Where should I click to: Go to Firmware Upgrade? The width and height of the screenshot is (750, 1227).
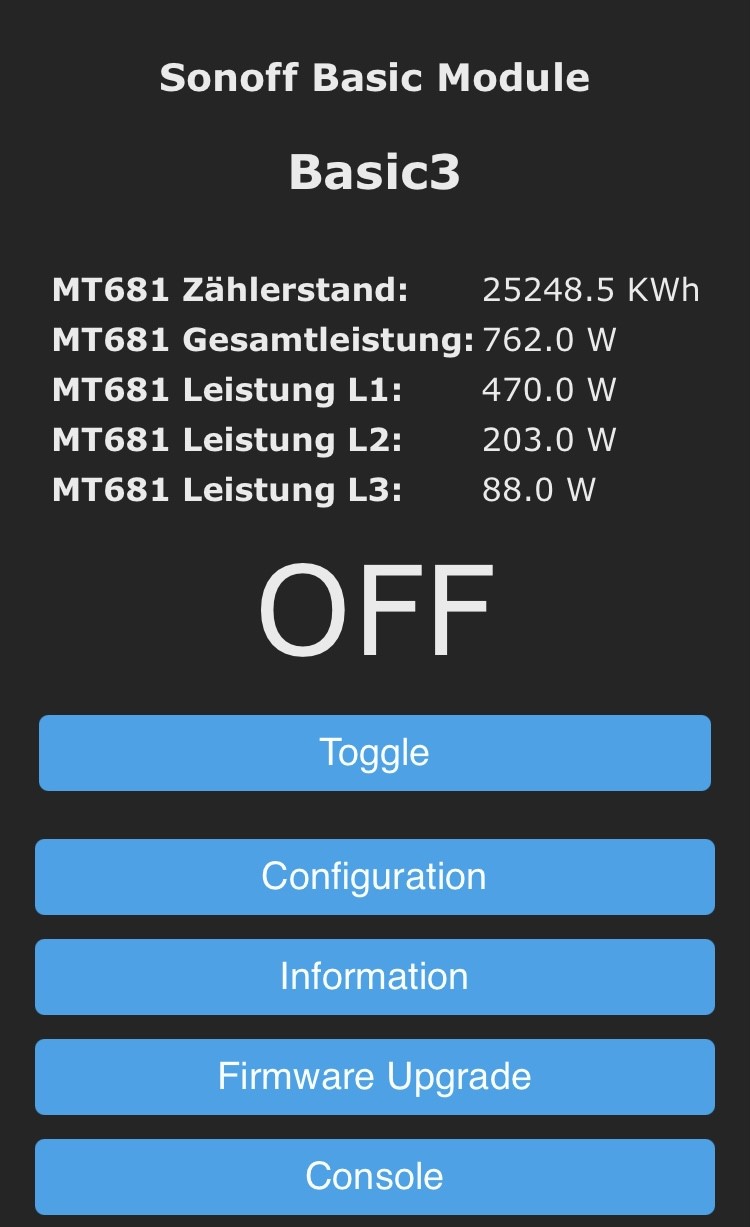click(x=375, y=1077)
